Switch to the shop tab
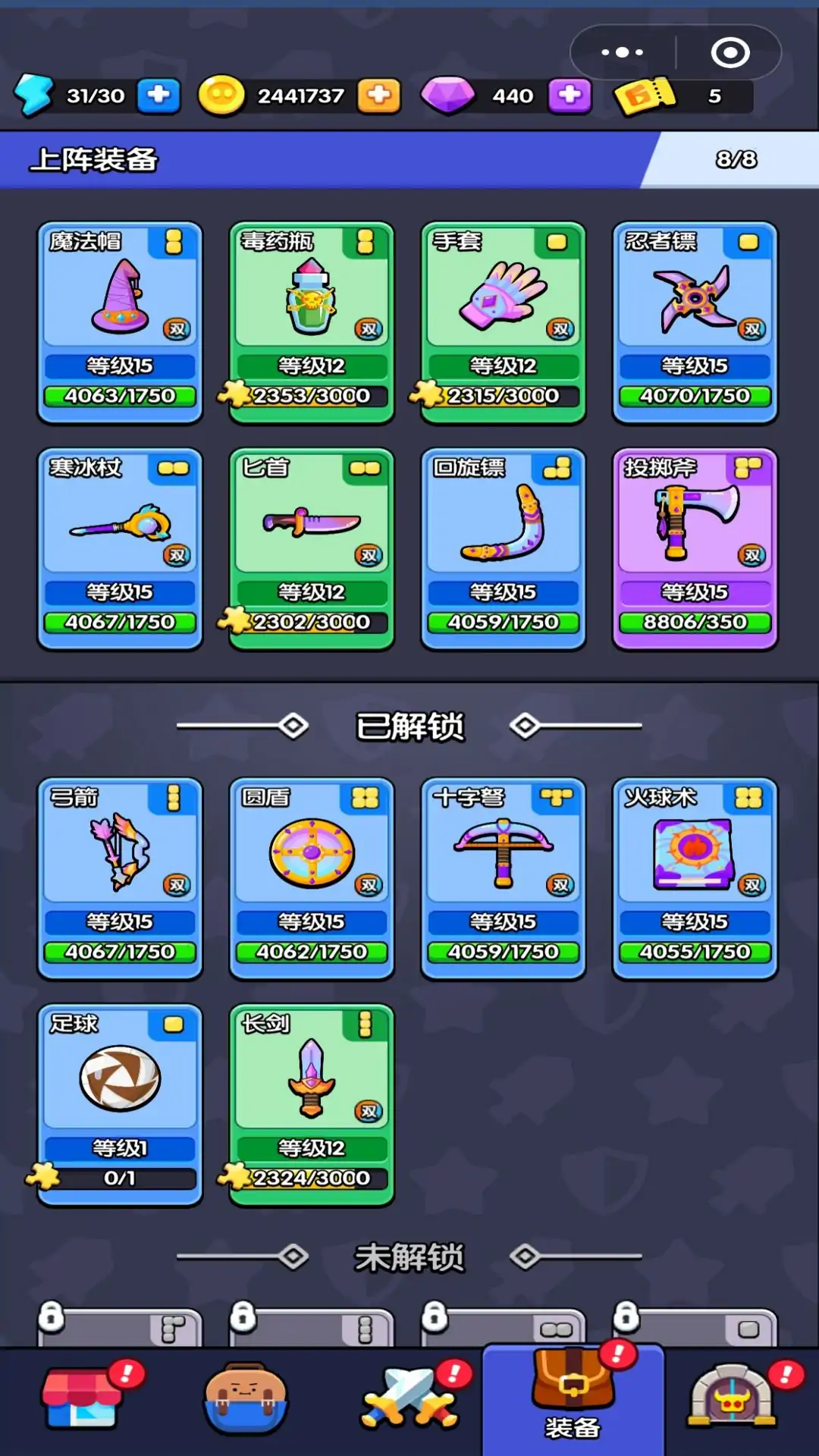The height and width of the screenshot is (1456, 819). point(82,1399)
